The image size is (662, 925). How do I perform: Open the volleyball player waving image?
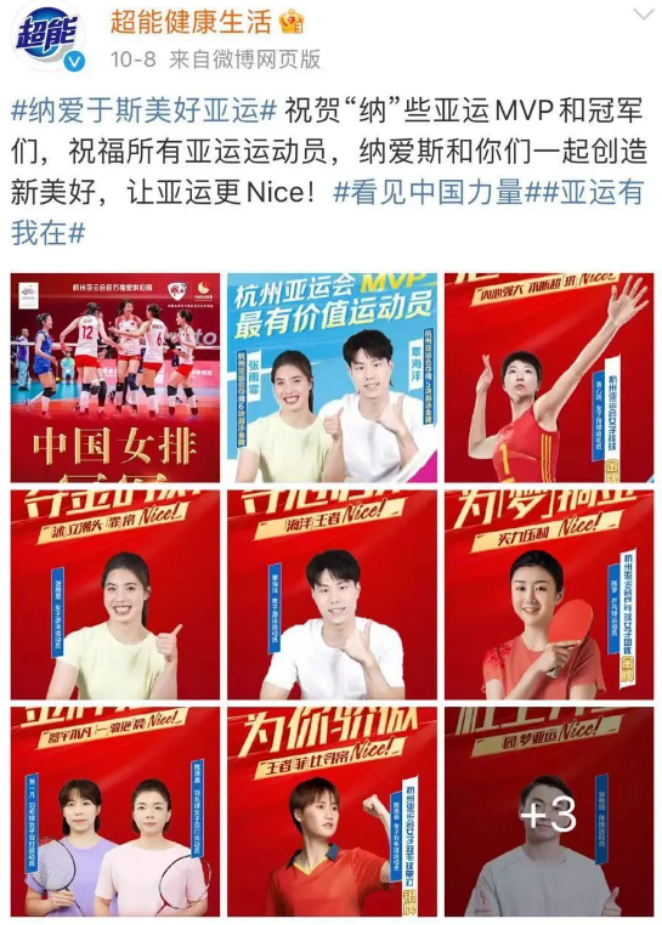[548, 378]
